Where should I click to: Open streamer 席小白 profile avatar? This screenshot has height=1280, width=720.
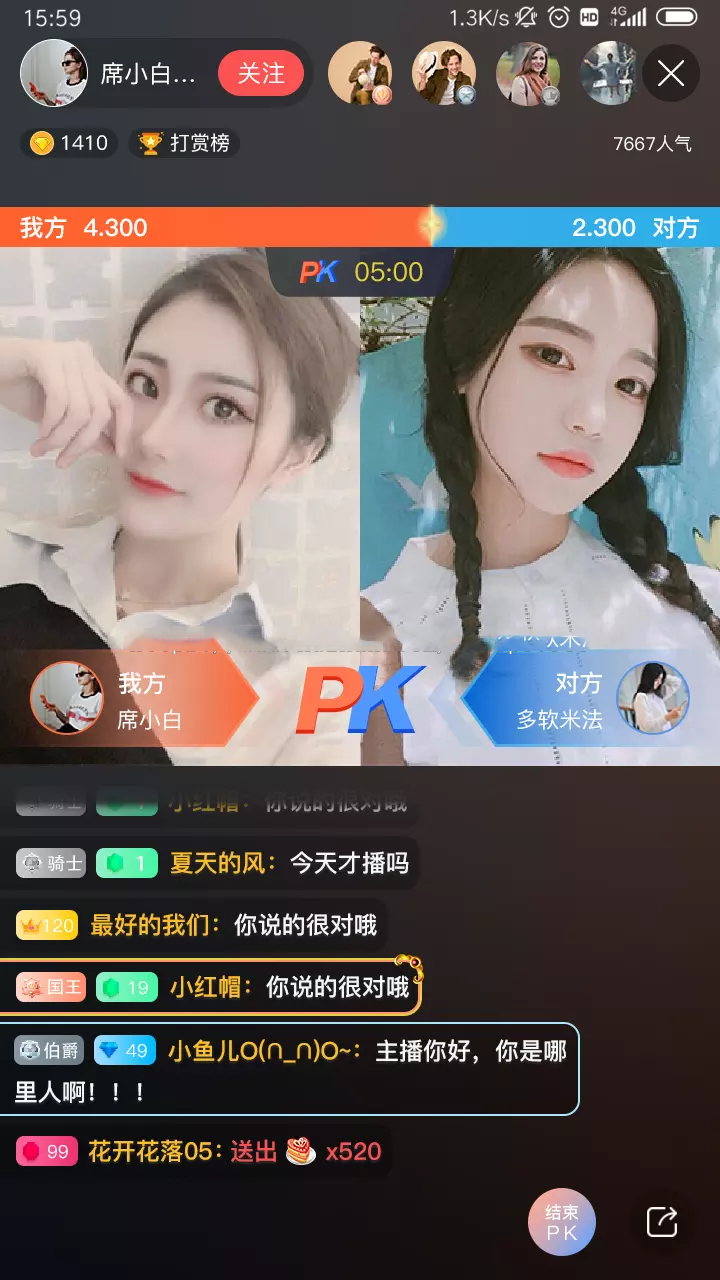(54, 73)
